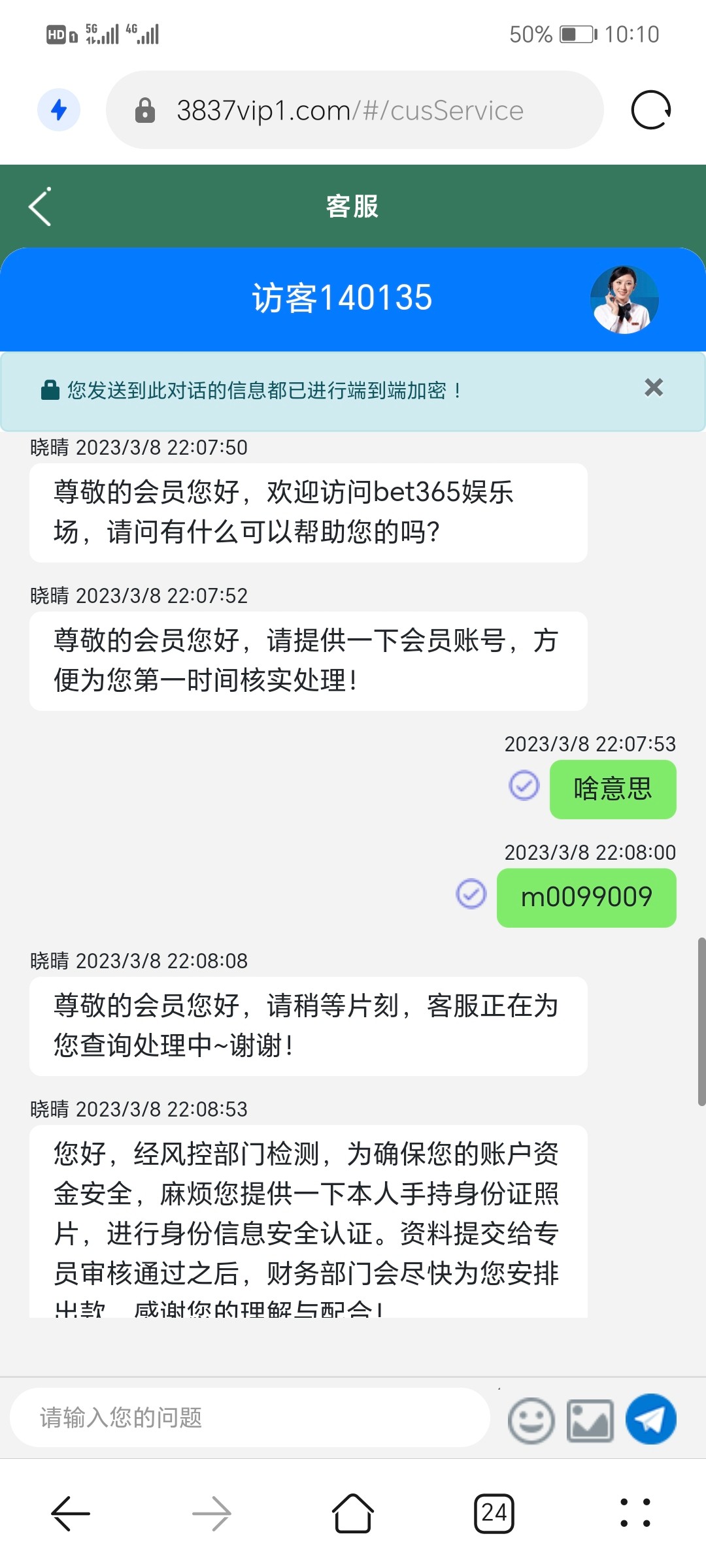Image resolution: width=706 pixels, height=1568 pixels.
Task: Attach an image to the chat
Action: click(590, 1420)
